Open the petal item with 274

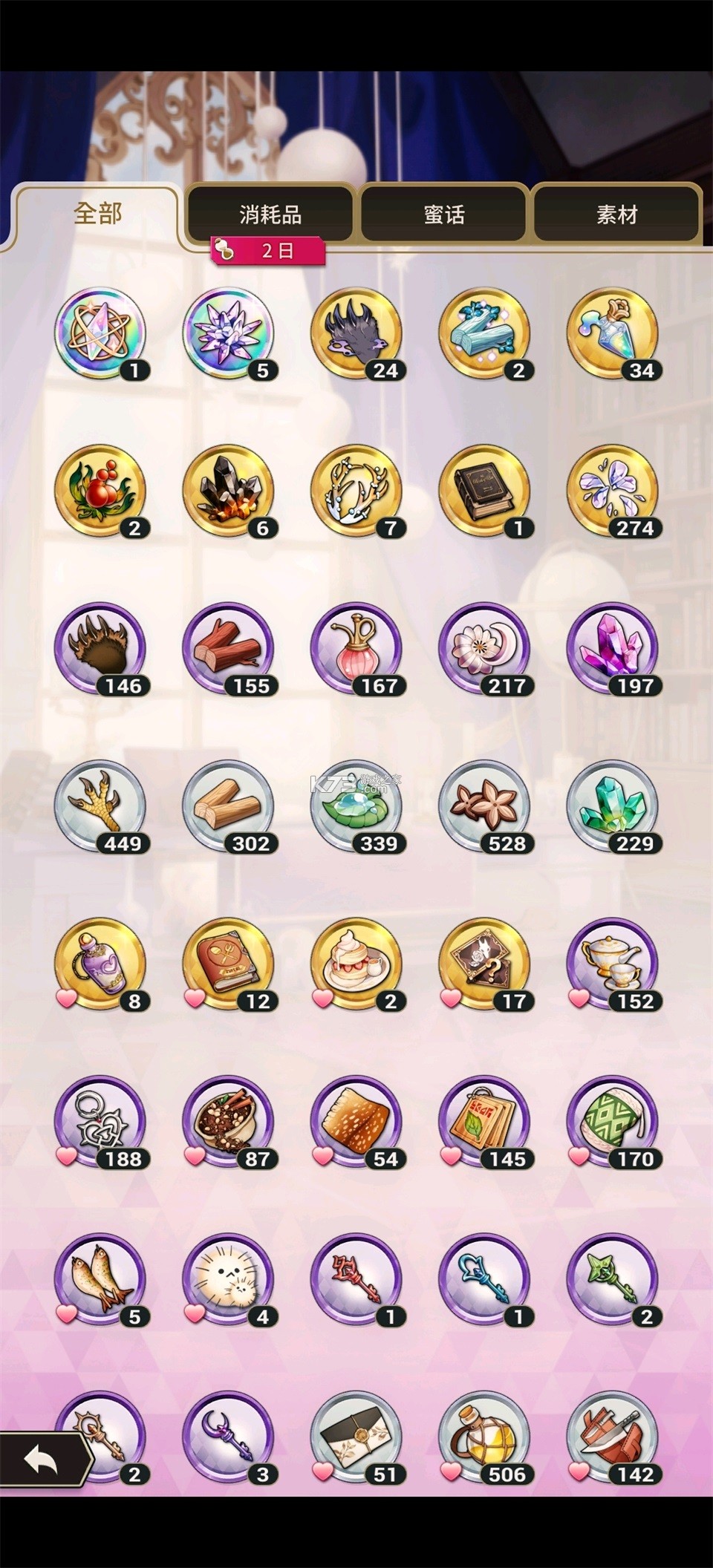pyautogui.click(x=613, y=491)
